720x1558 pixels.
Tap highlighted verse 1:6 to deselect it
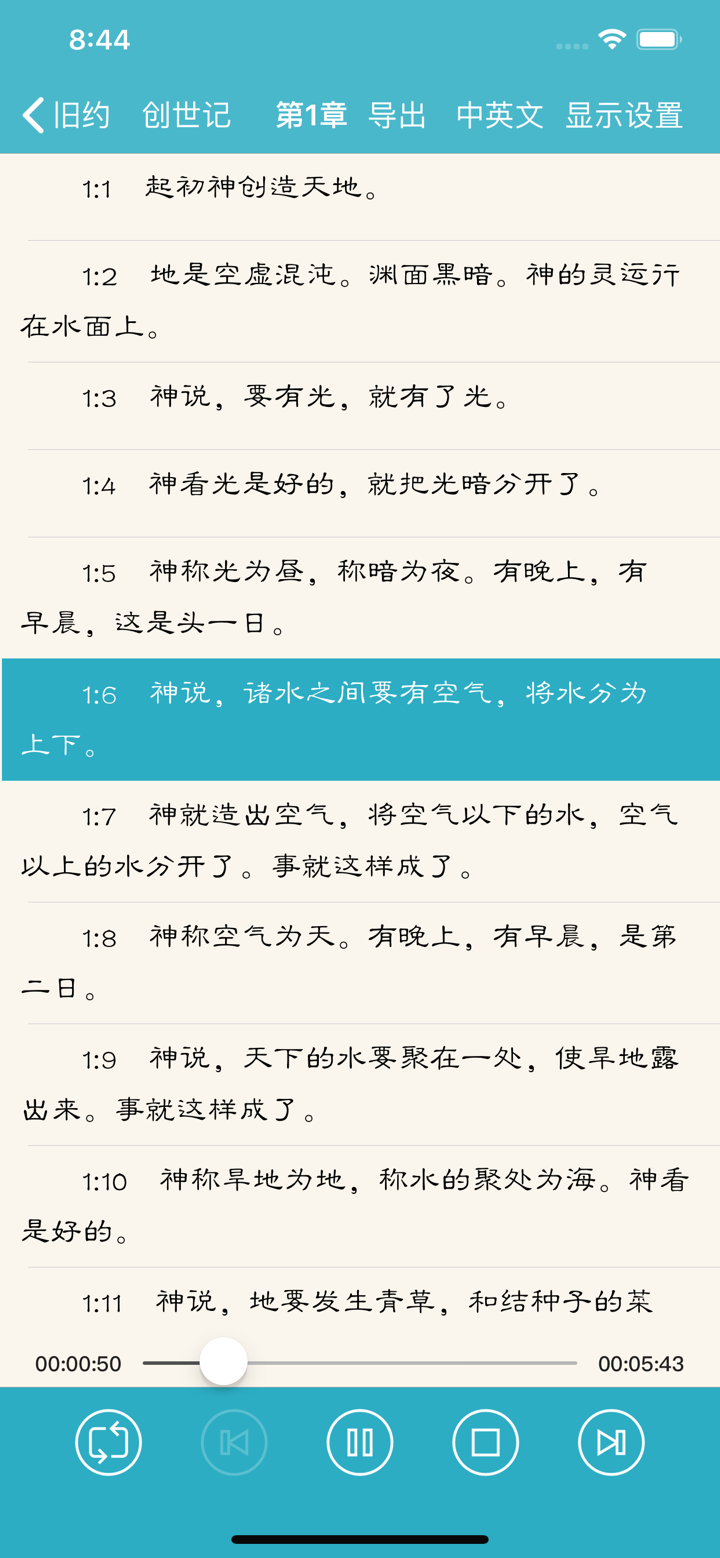(x=360, y=716)
